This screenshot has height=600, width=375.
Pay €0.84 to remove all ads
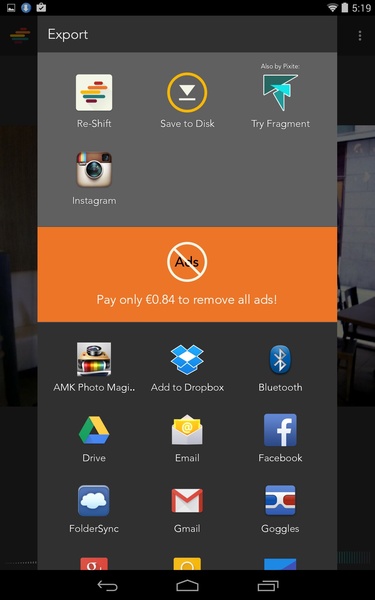pyautogui.click(x=187, y=274)
